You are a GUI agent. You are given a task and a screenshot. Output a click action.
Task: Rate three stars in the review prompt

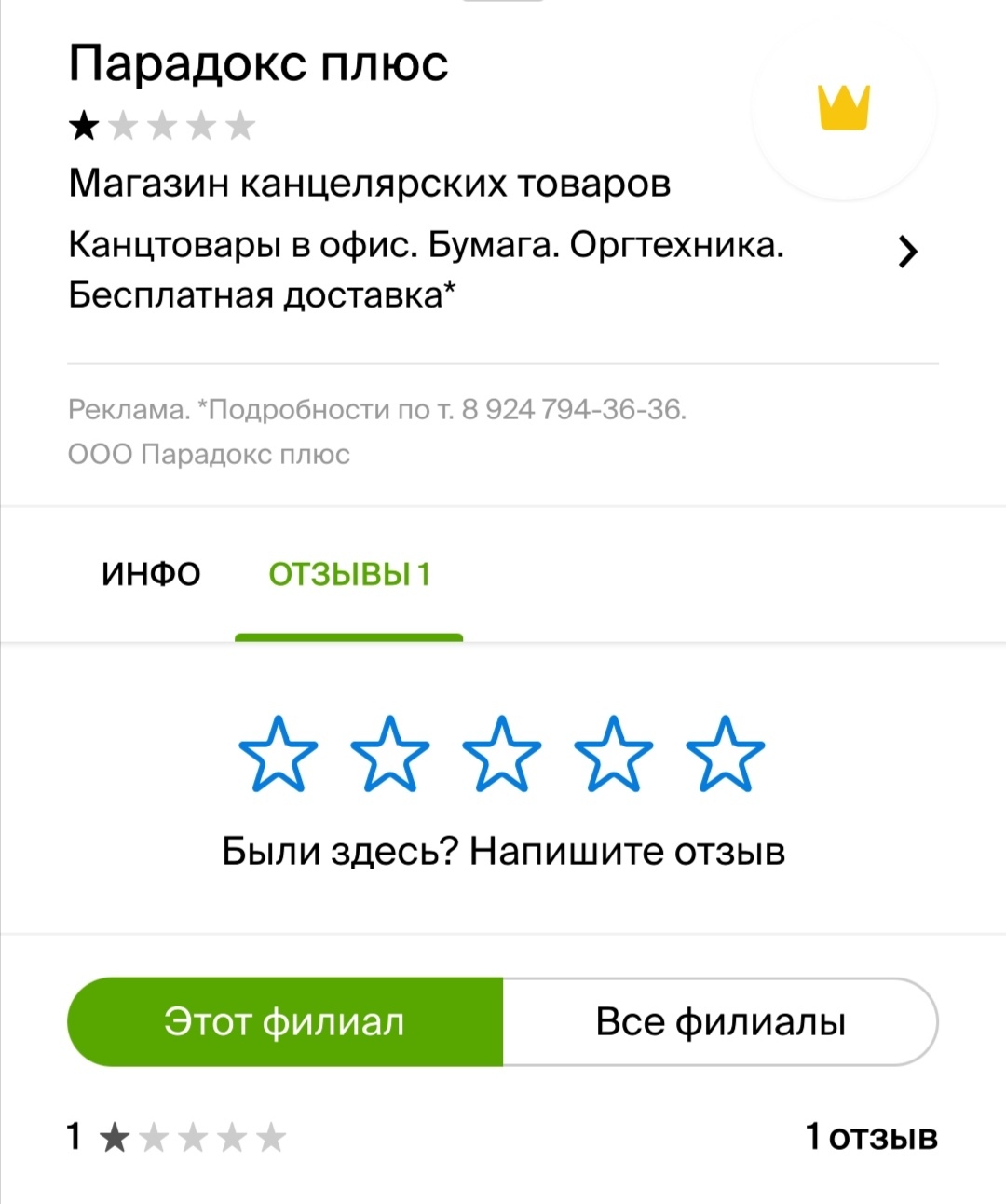coord(502,754)
